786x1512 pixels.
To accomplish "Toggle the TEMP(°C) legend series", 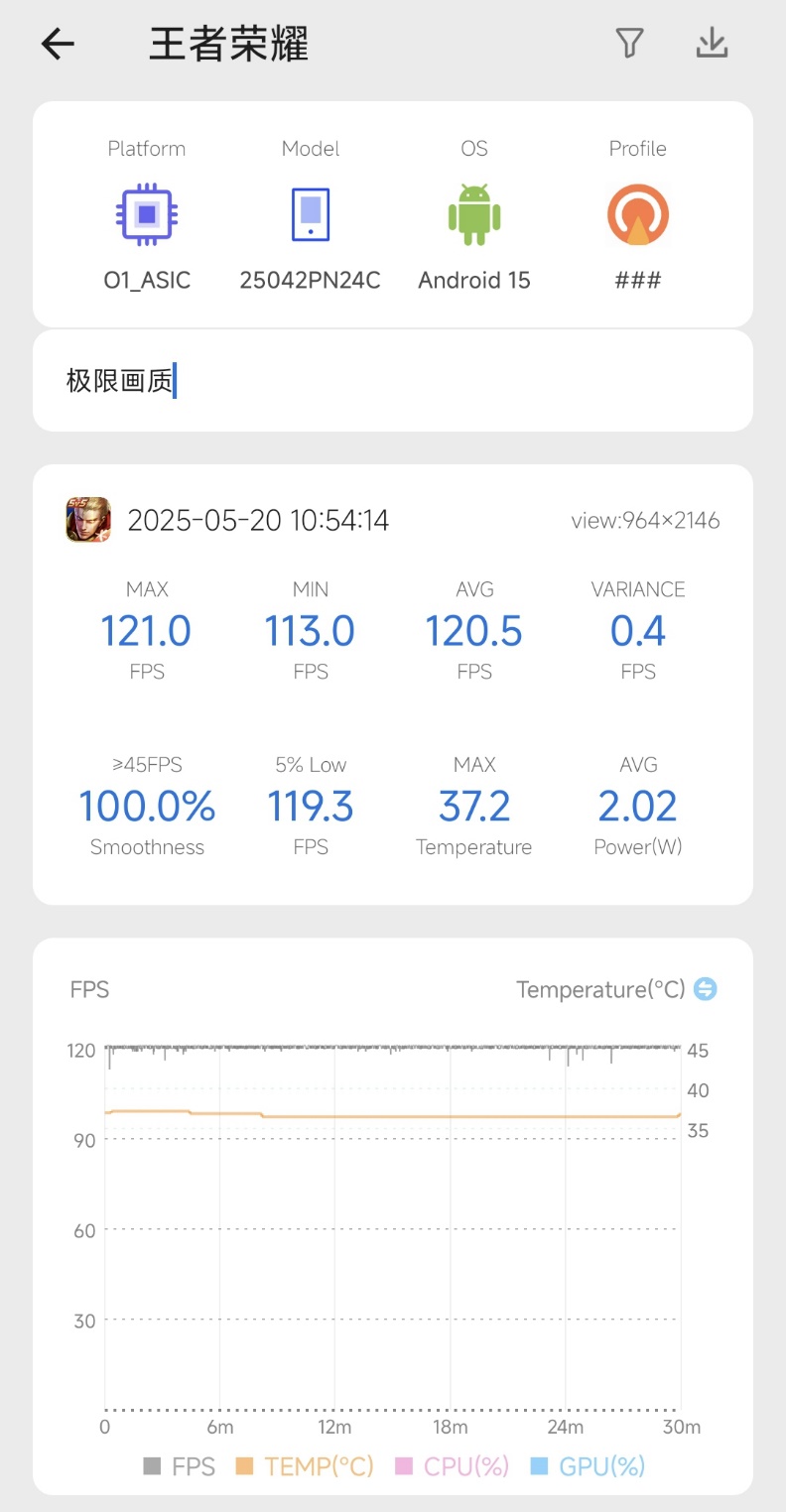I will (x=305, y=1466).
